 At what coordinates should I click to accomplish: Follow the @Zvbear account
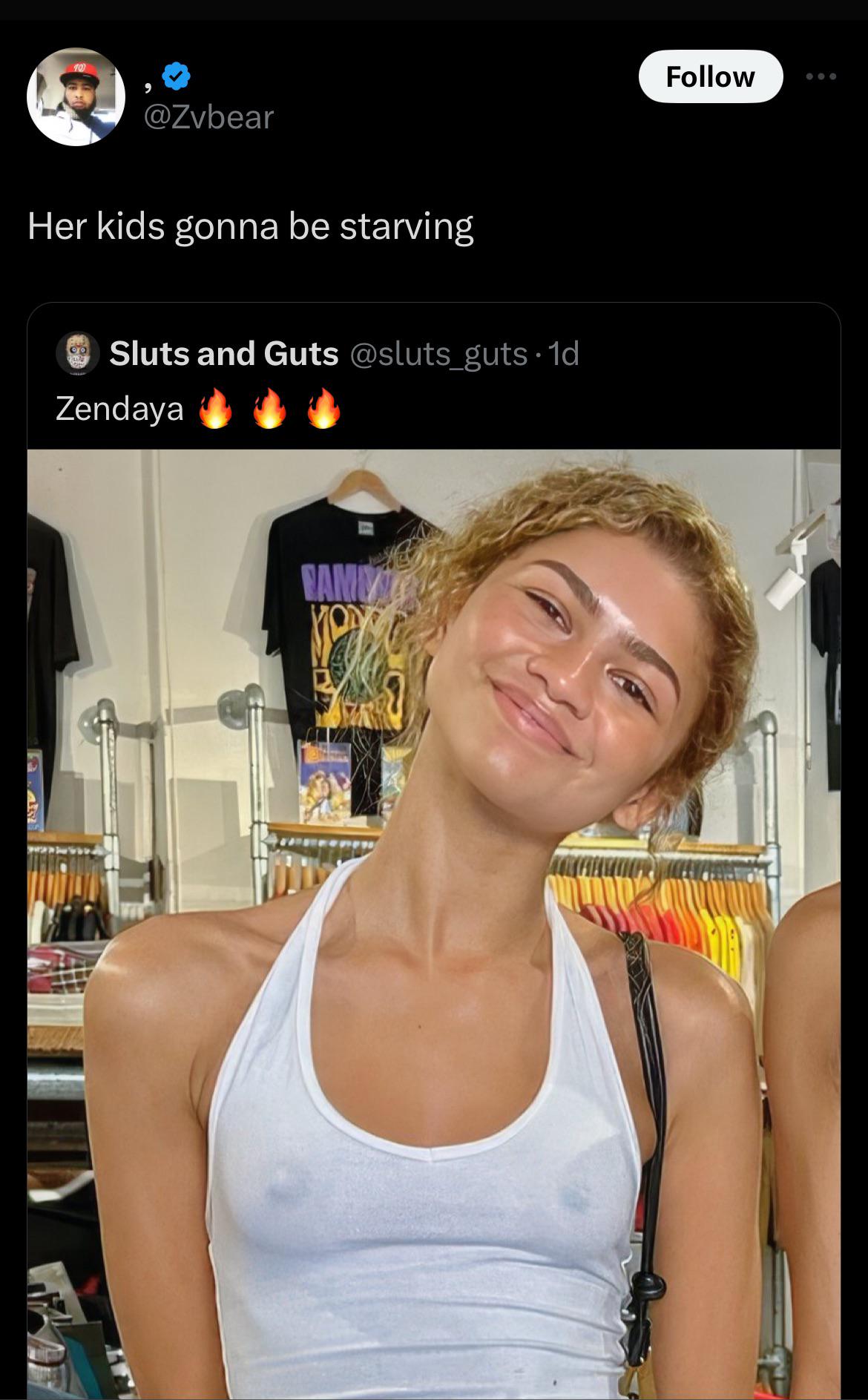coord(710,76)
